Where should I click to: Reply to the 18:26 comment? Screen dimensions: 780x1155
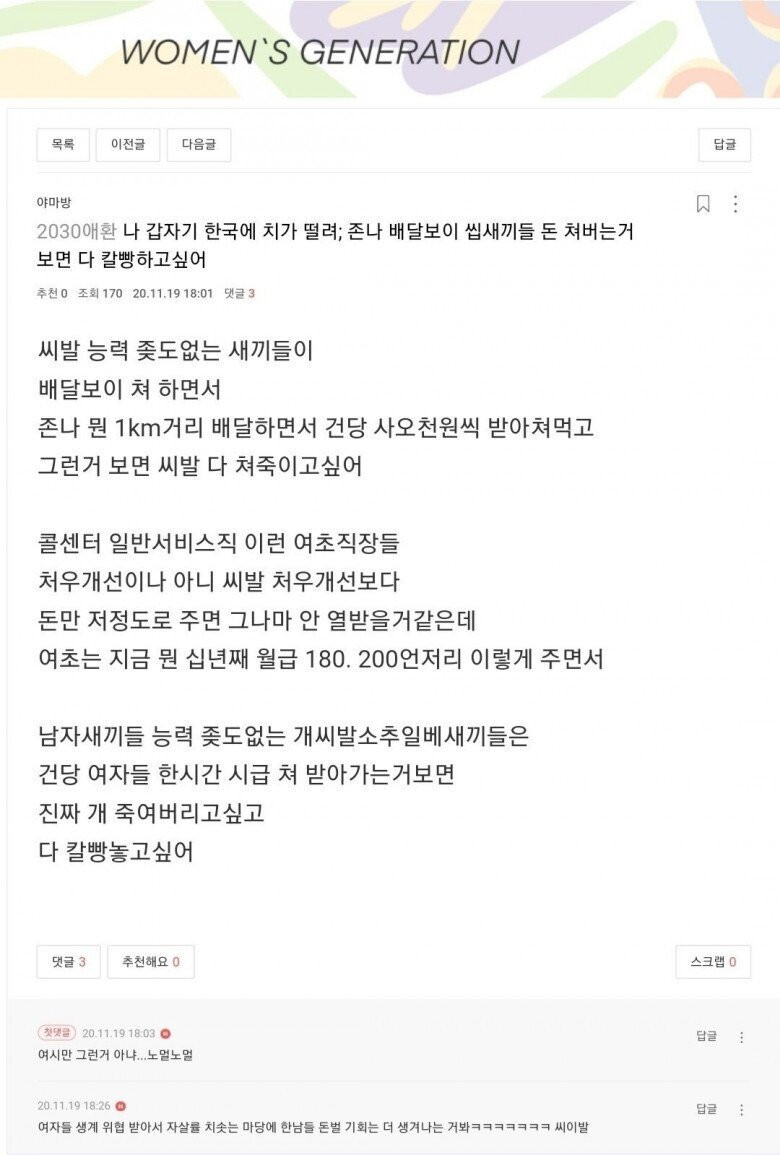click(x=707, y=1109)
